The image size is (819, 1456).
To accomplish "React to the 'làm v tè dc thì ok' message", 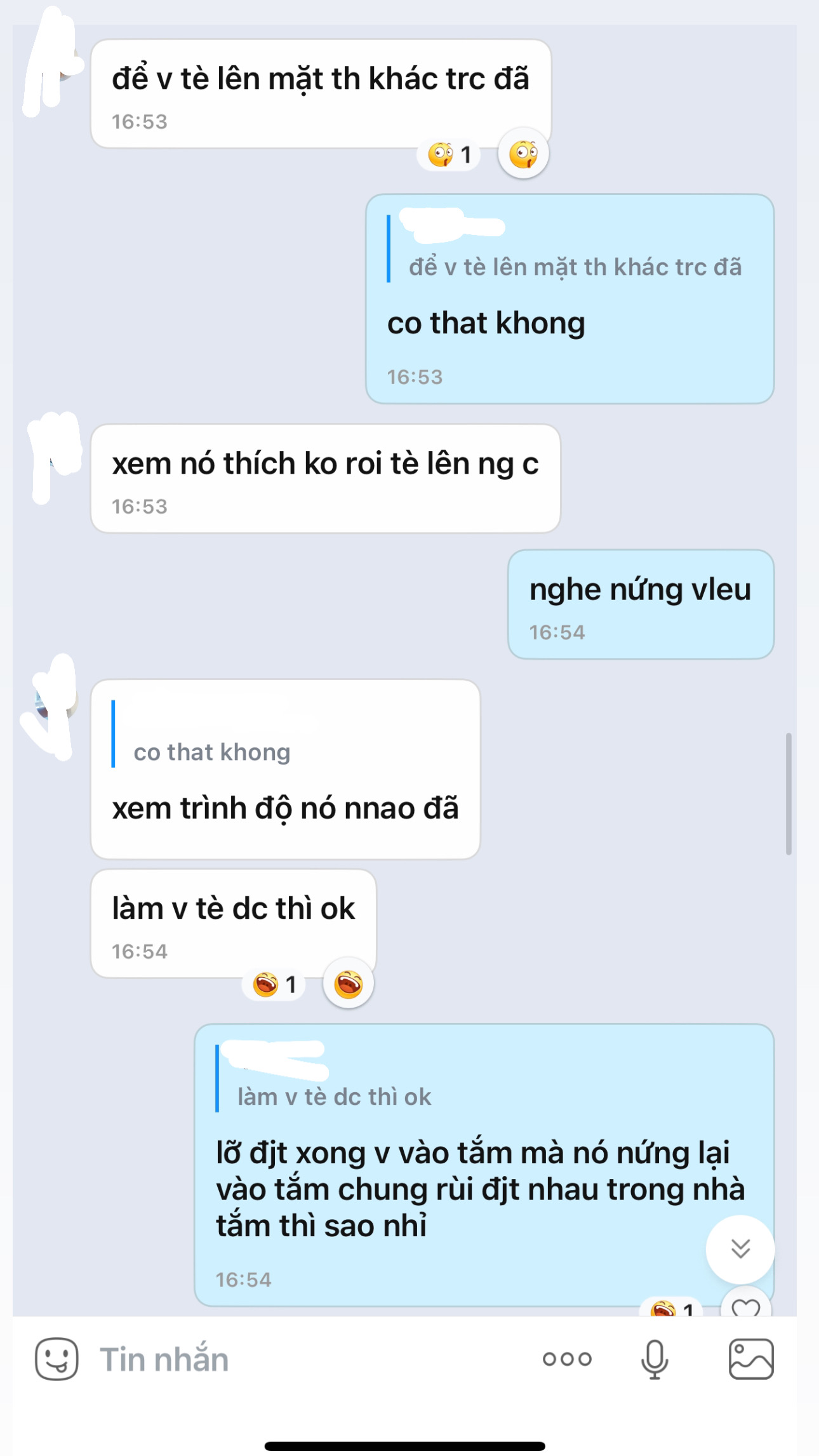I will coord(348,984).
